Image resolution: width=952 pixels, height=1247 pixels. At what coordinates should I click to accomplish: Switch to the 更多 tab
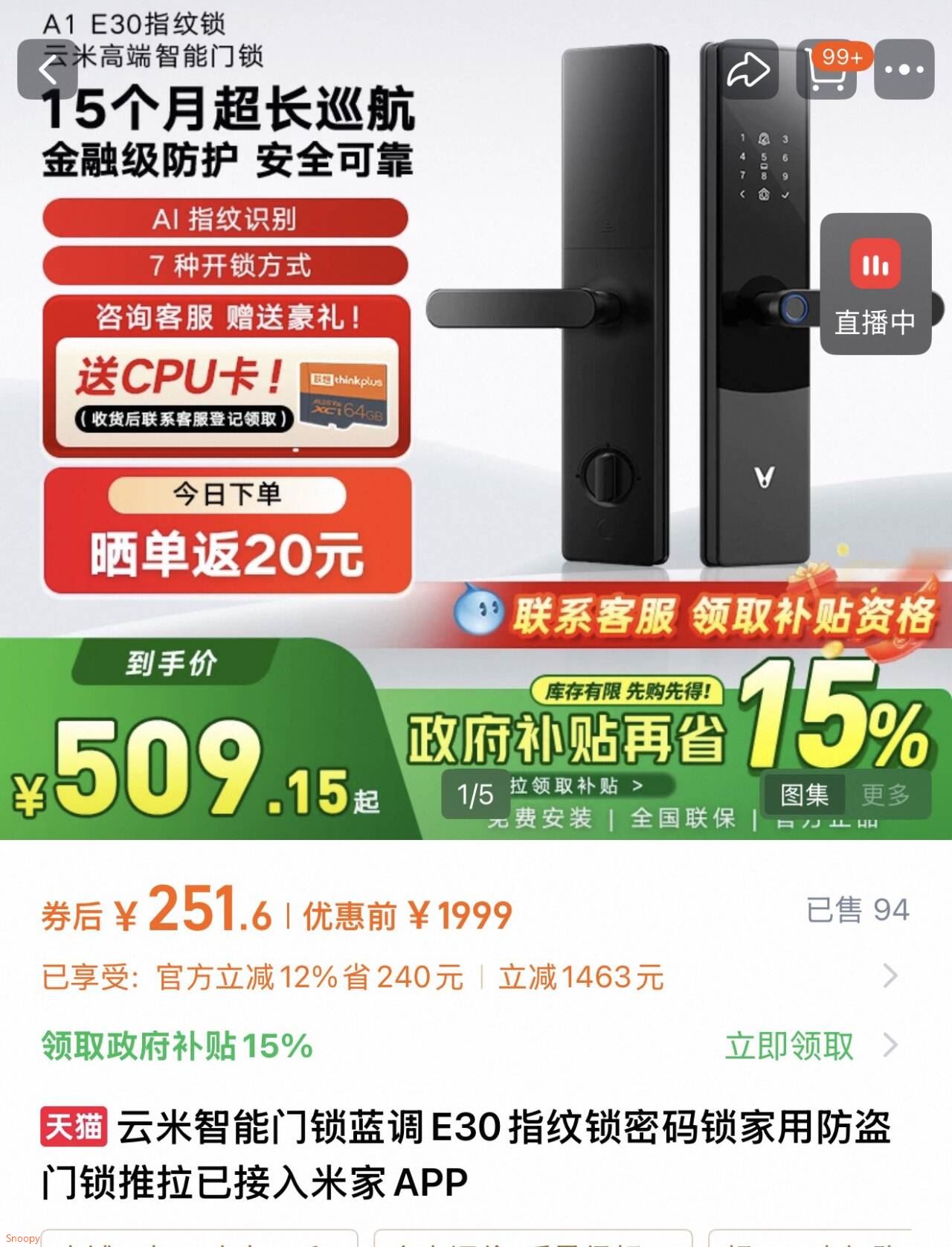tap(886, 795)
